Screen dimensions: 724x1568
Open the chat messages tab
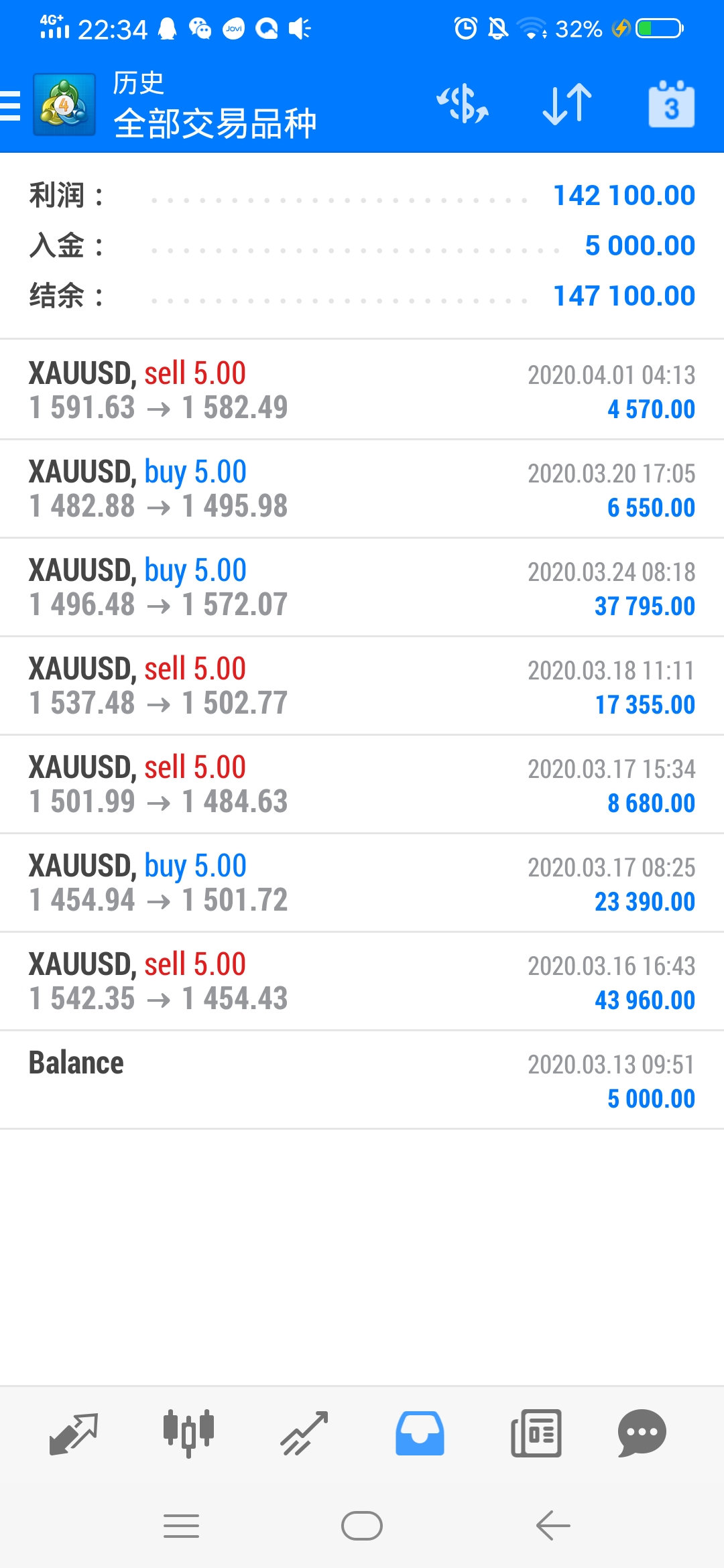(x=642, y=1434)
